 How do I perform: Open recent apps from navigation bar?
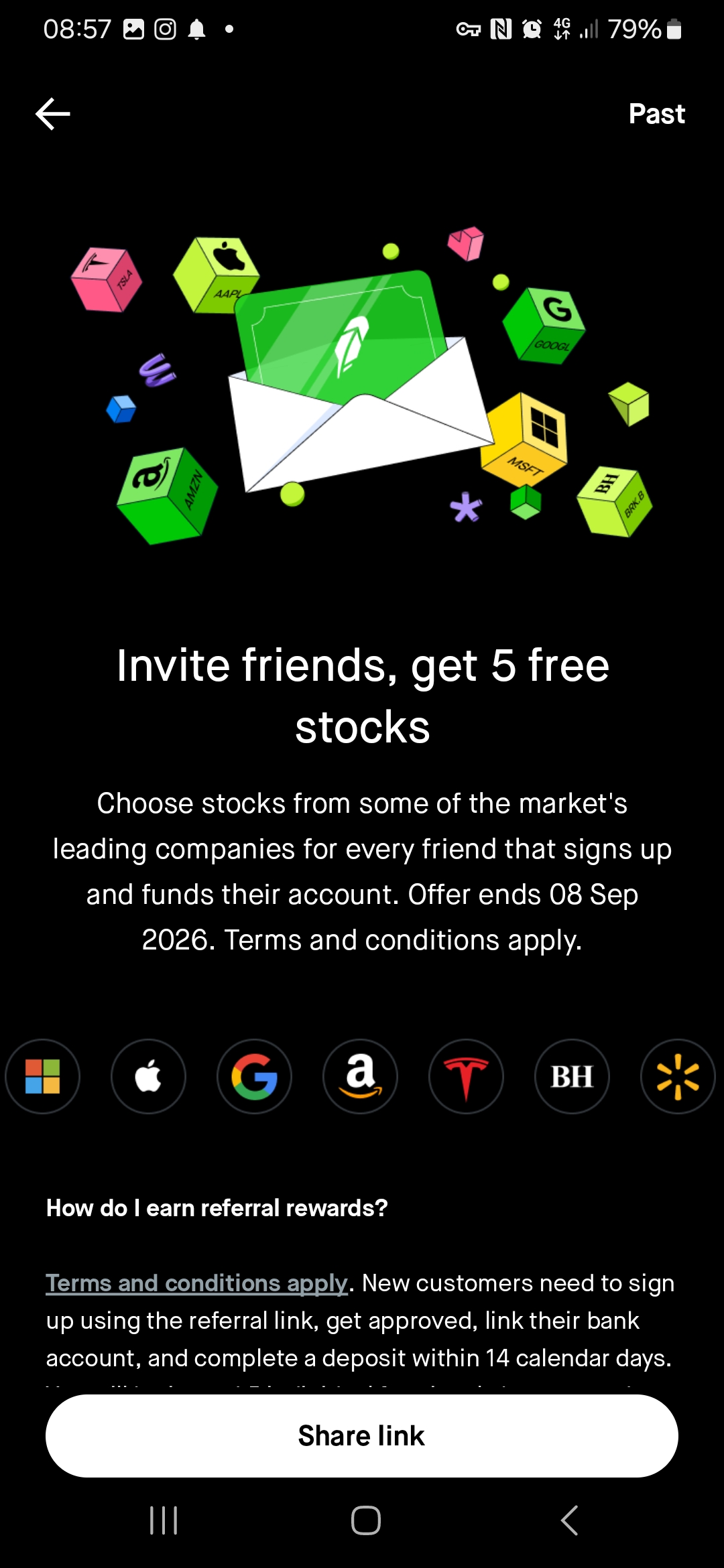(x=164, y=1520)
